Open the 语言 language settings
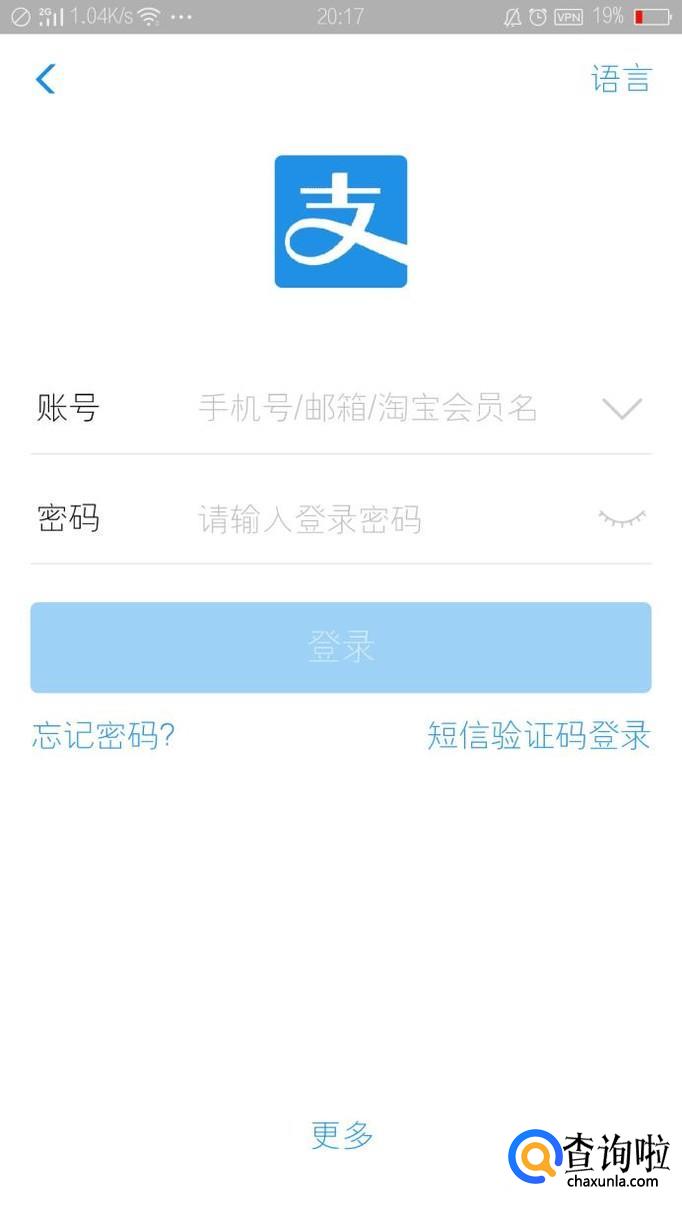The image size is (682, 1212). pos(621,79)
